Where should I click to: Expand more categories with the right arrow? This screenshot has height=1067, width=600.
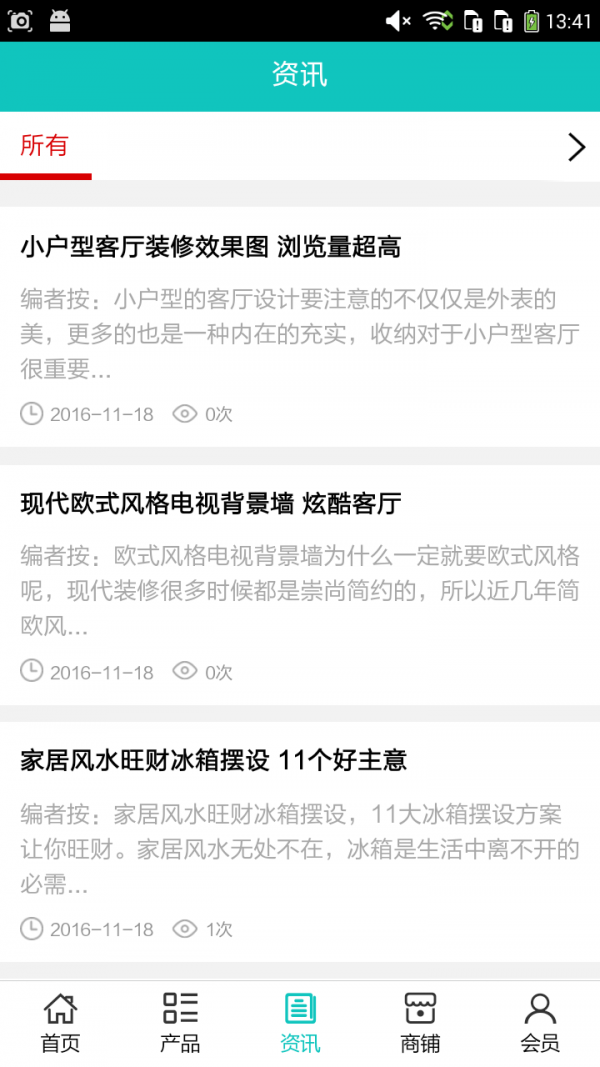(575, 147)
